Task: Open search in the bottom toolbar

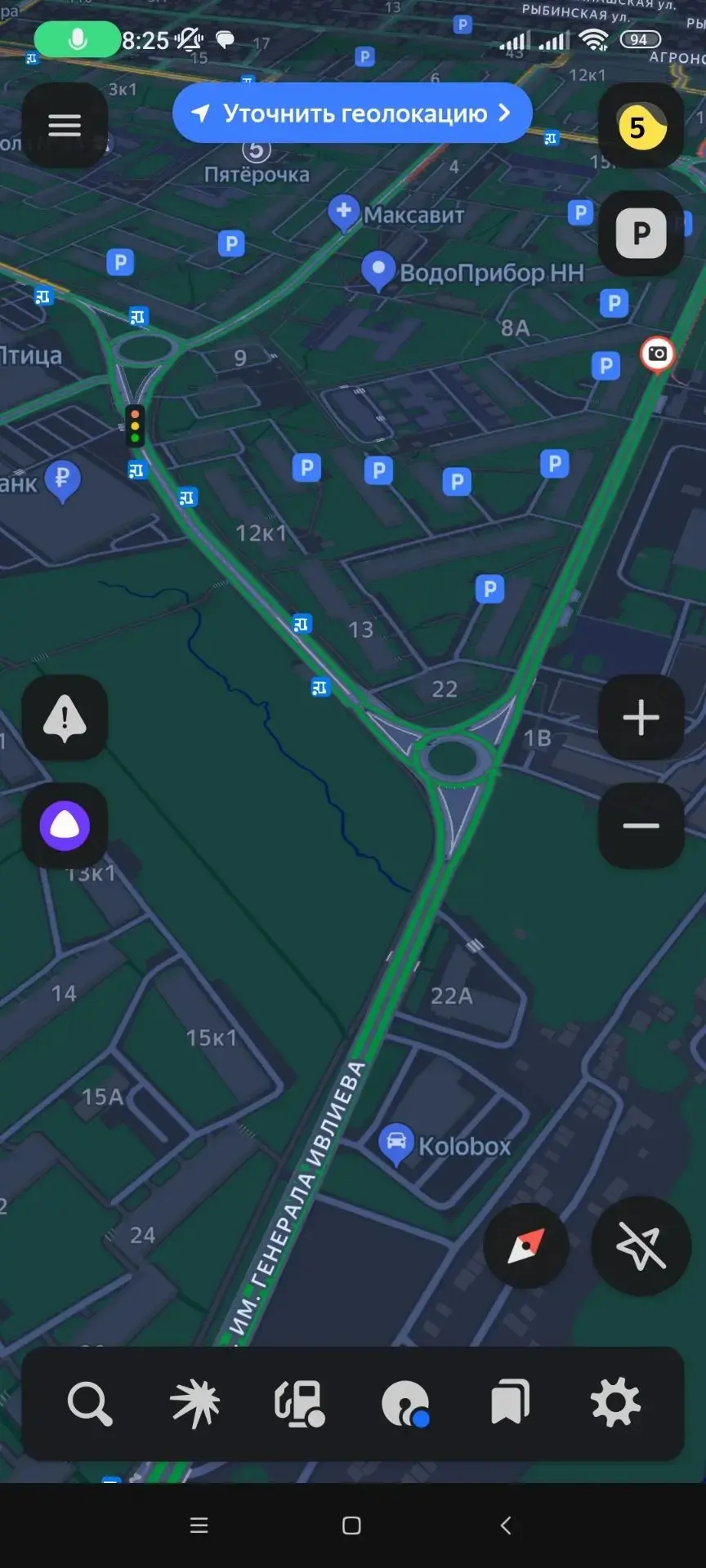Action: pos(89,1403)
